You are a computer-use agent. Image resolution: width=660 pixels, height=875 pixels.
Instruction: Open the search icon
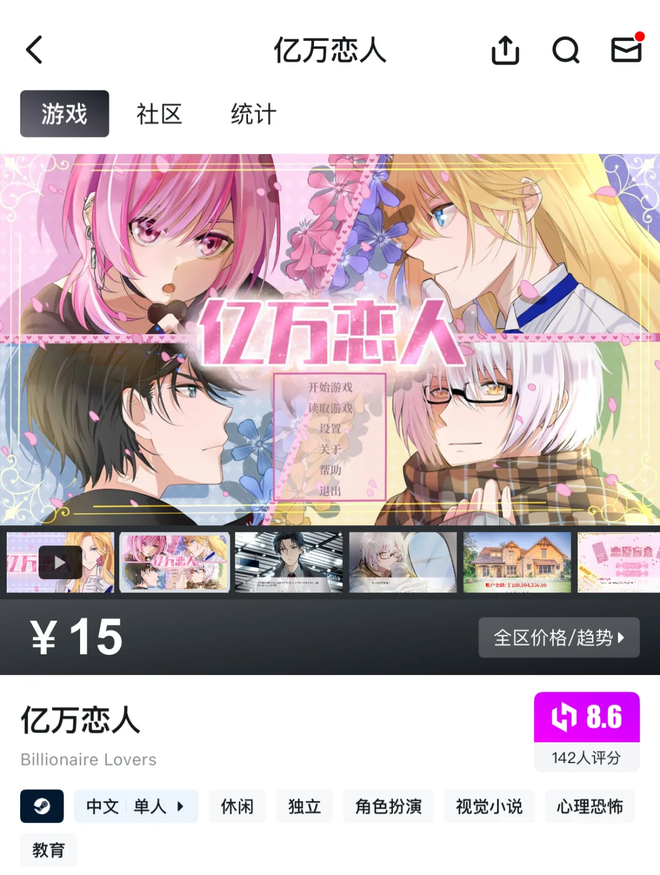[566, 50]
